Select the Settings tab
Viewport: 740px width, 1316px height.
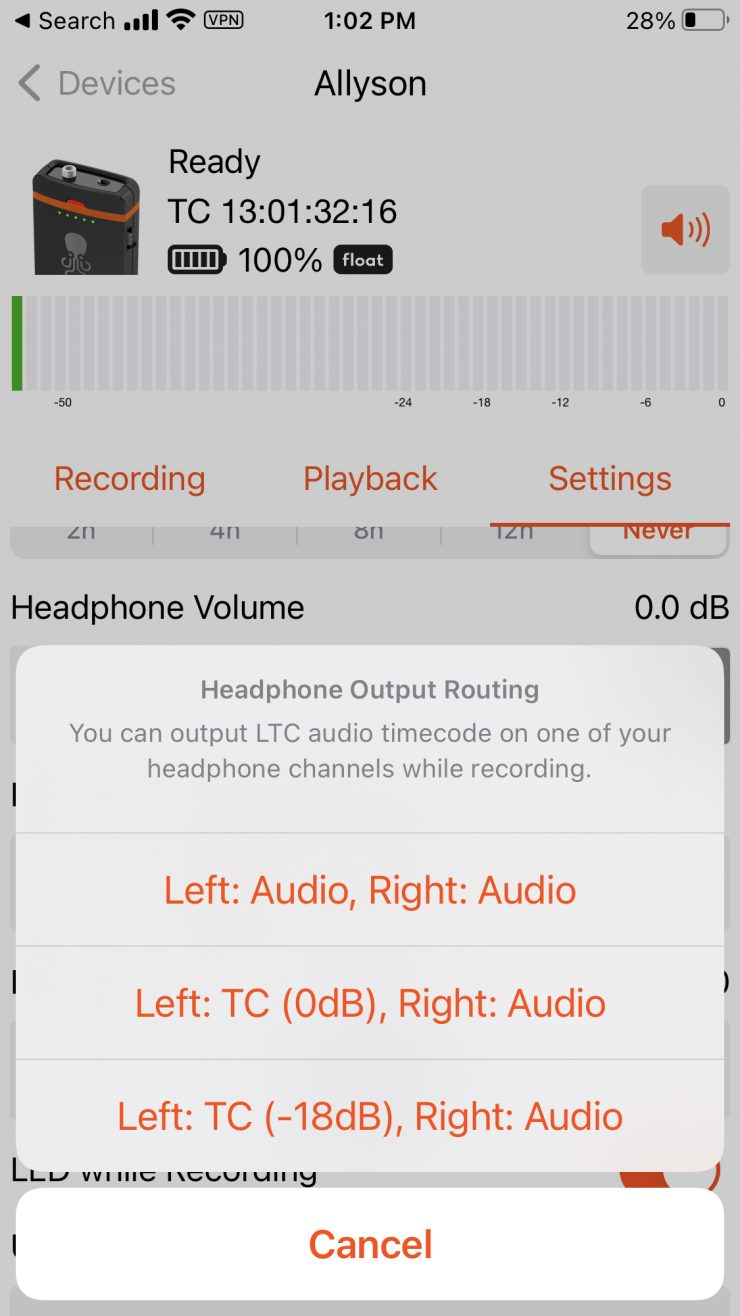pos(610,479)
